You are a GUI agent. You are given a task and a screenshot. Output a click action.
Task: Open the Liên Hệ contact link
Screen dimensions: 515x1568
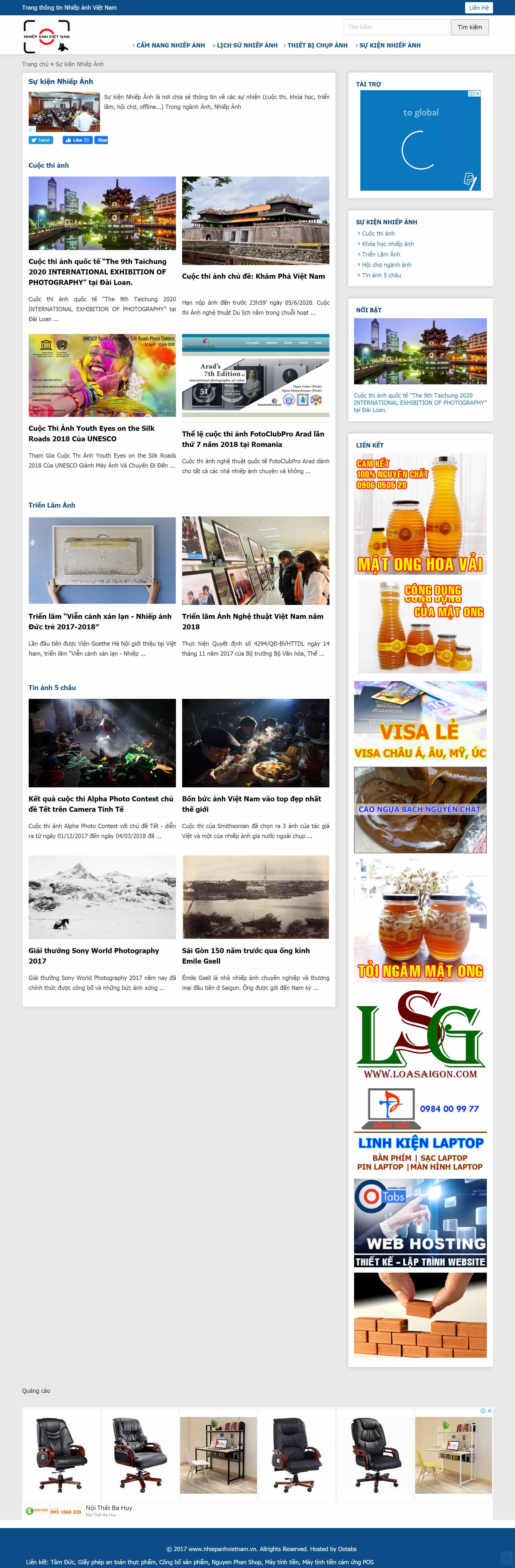click(478, 8)
